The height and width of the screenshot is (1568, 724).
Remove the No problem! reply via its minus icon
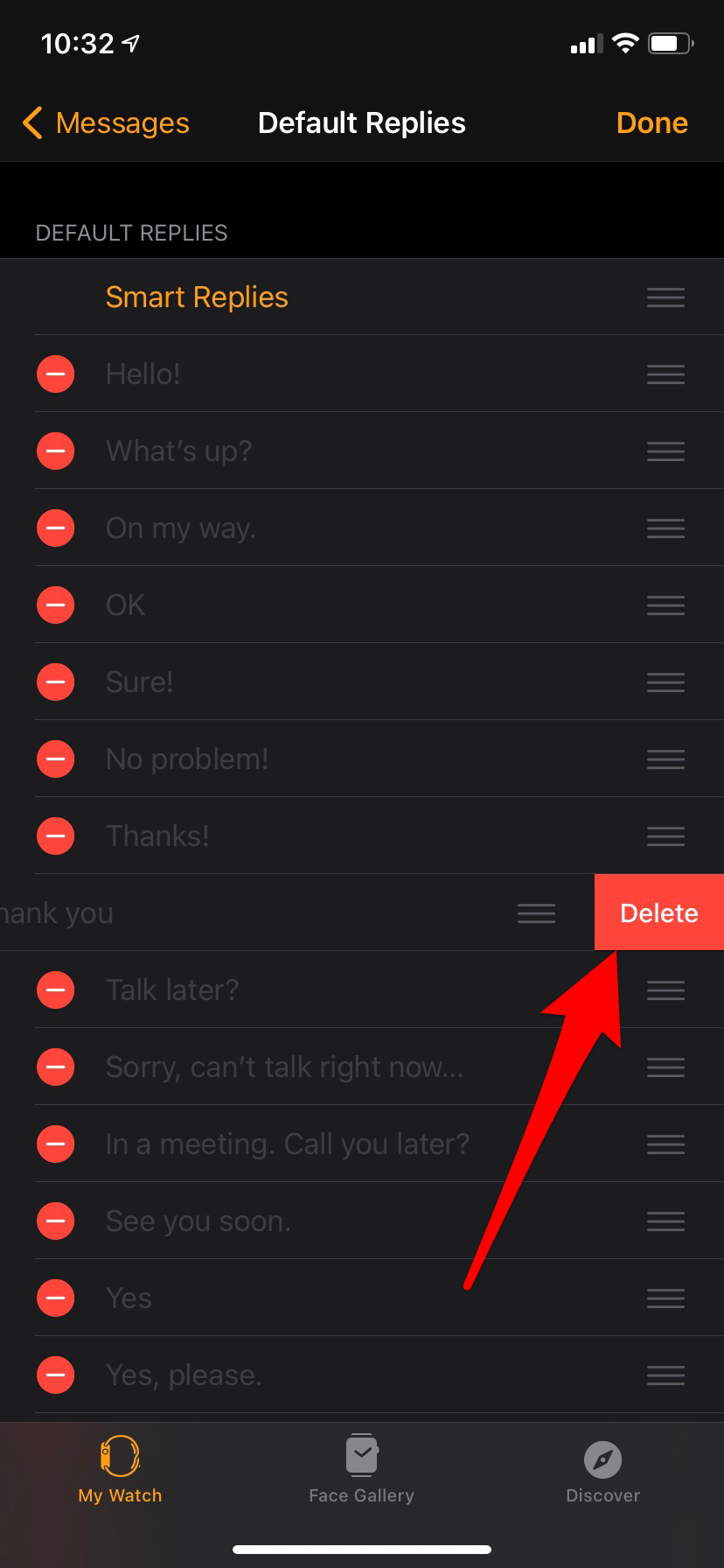(55, 759)
